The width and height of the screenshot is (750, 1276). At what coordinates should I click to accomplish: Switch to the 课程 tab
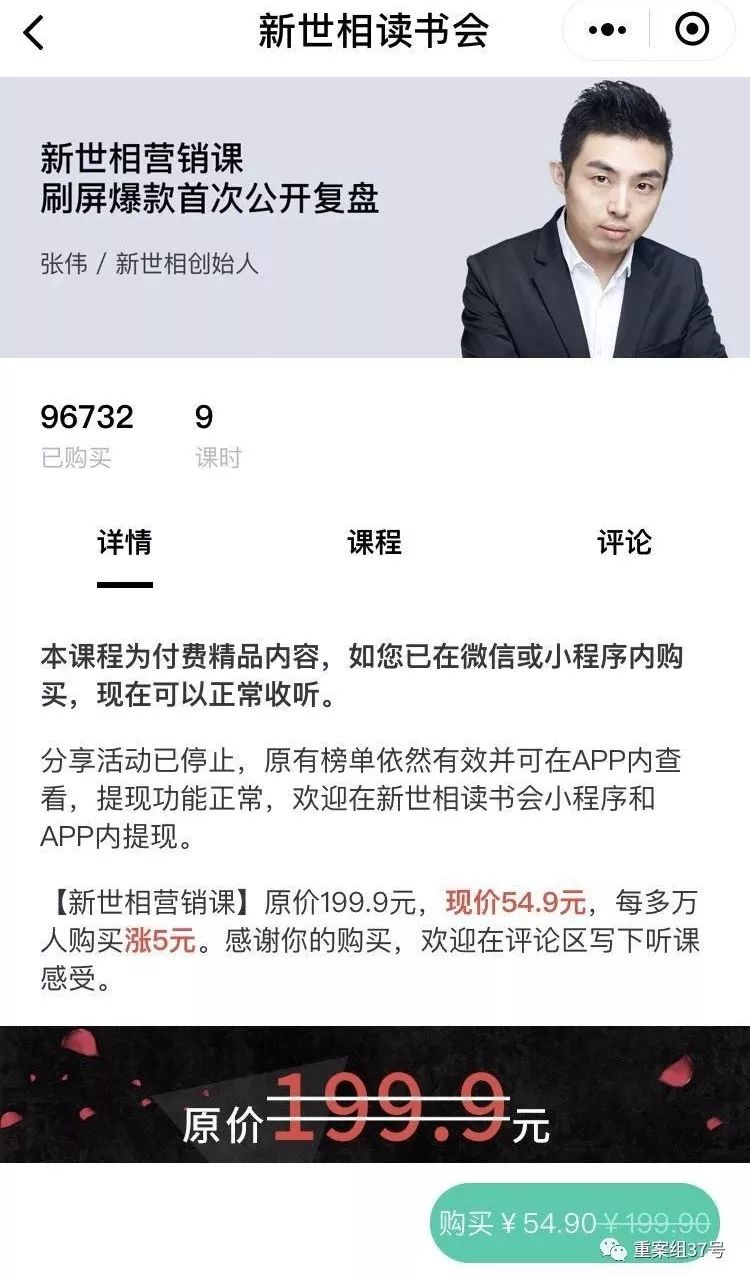click(x=374, y=543)
